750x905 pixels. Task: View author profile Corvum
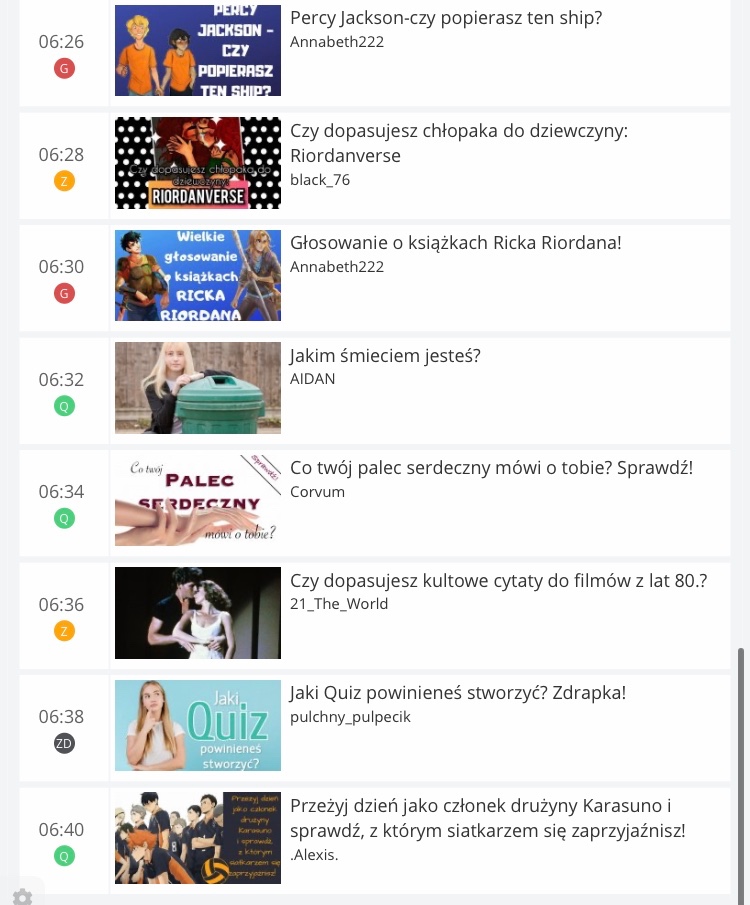[x=317, y=492]
